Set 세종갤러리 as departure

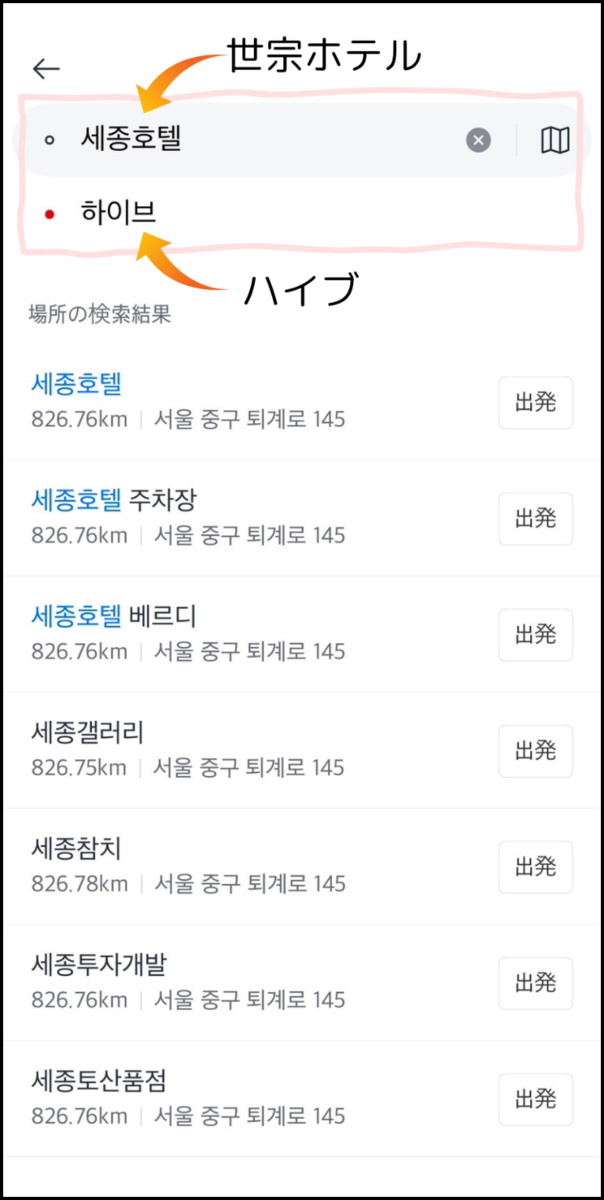(x=535, y=751)
